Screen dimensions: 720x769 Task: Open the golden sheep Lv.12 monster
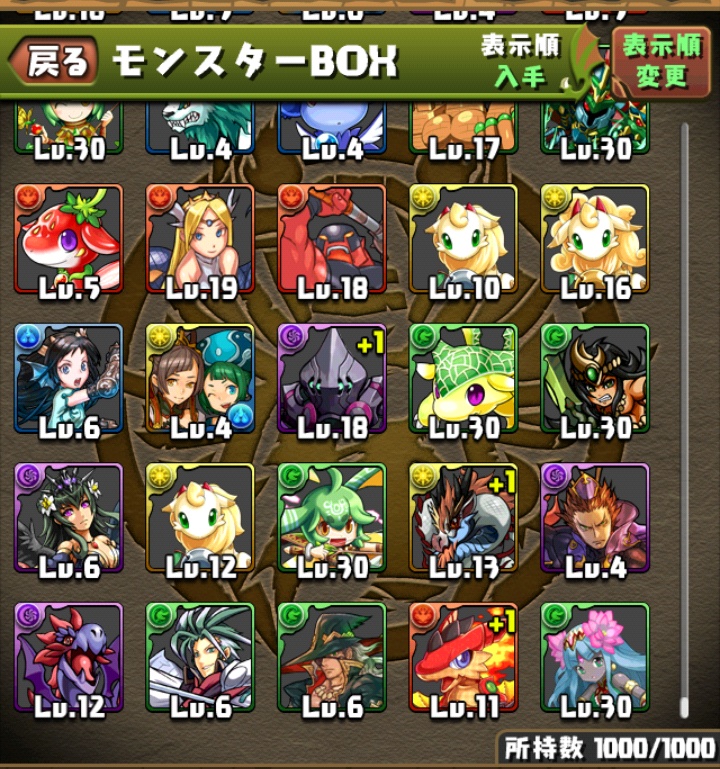[x=200, y=518]
